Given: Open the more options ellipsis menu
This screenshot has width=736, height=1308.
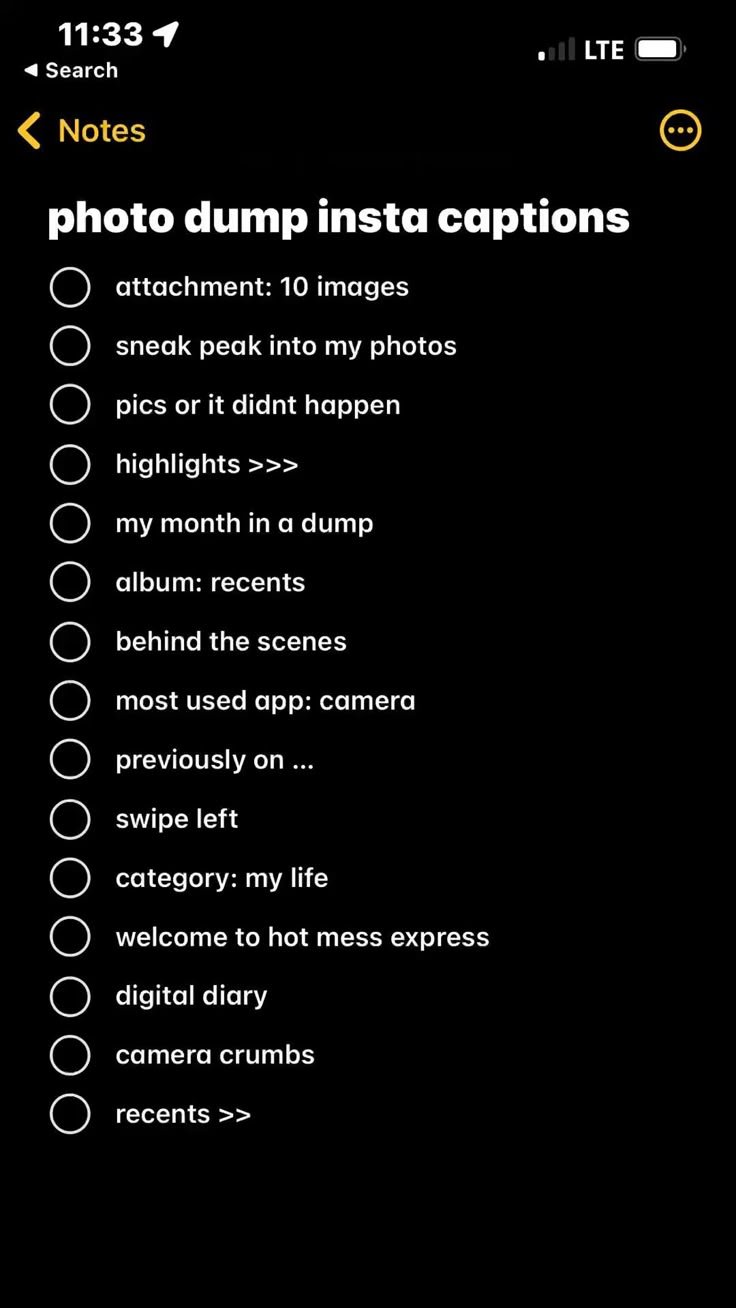Looking at the screenshot, I should point(680,131).
